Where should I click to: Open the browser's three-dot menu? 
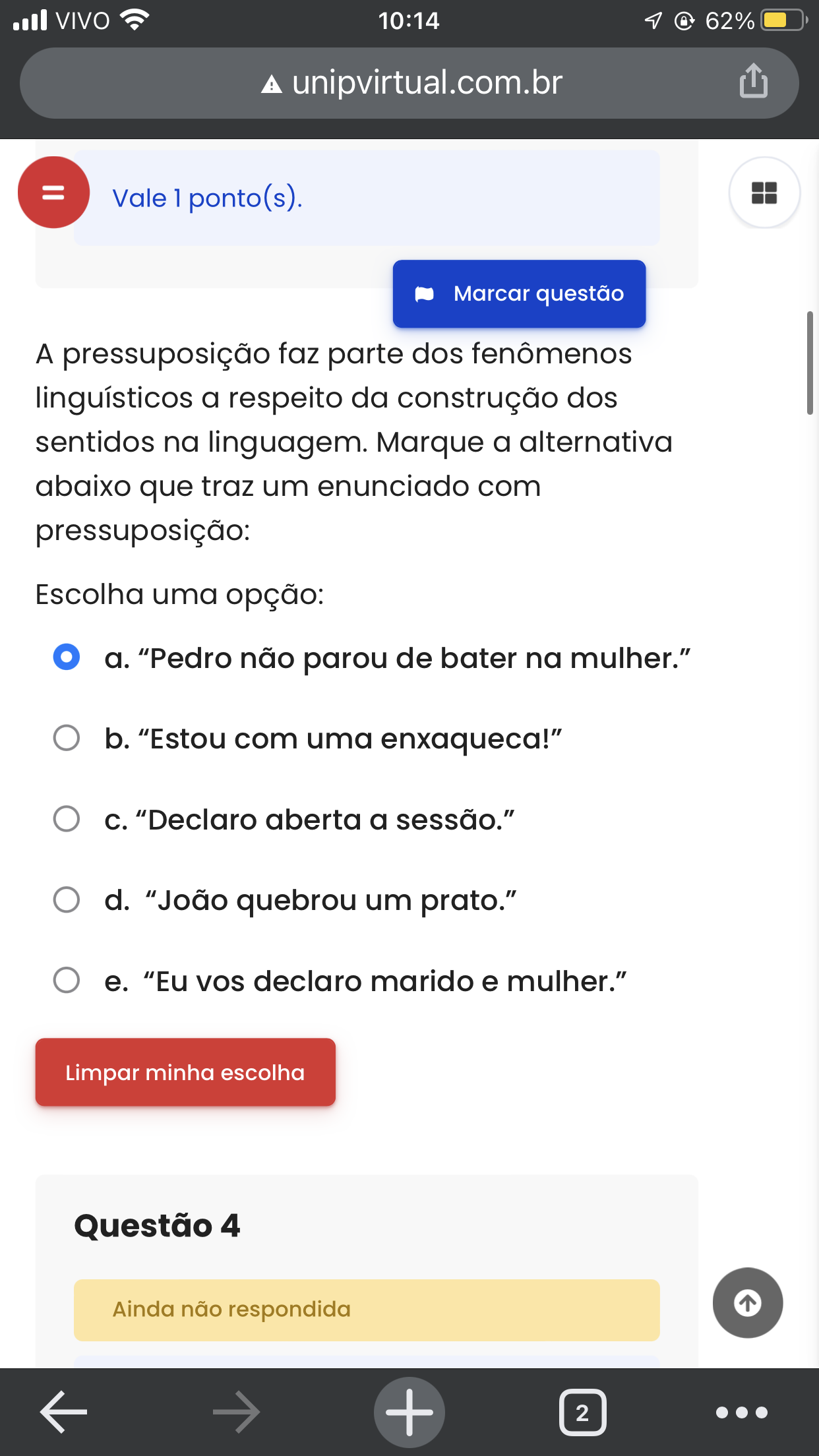[742, 1412]
